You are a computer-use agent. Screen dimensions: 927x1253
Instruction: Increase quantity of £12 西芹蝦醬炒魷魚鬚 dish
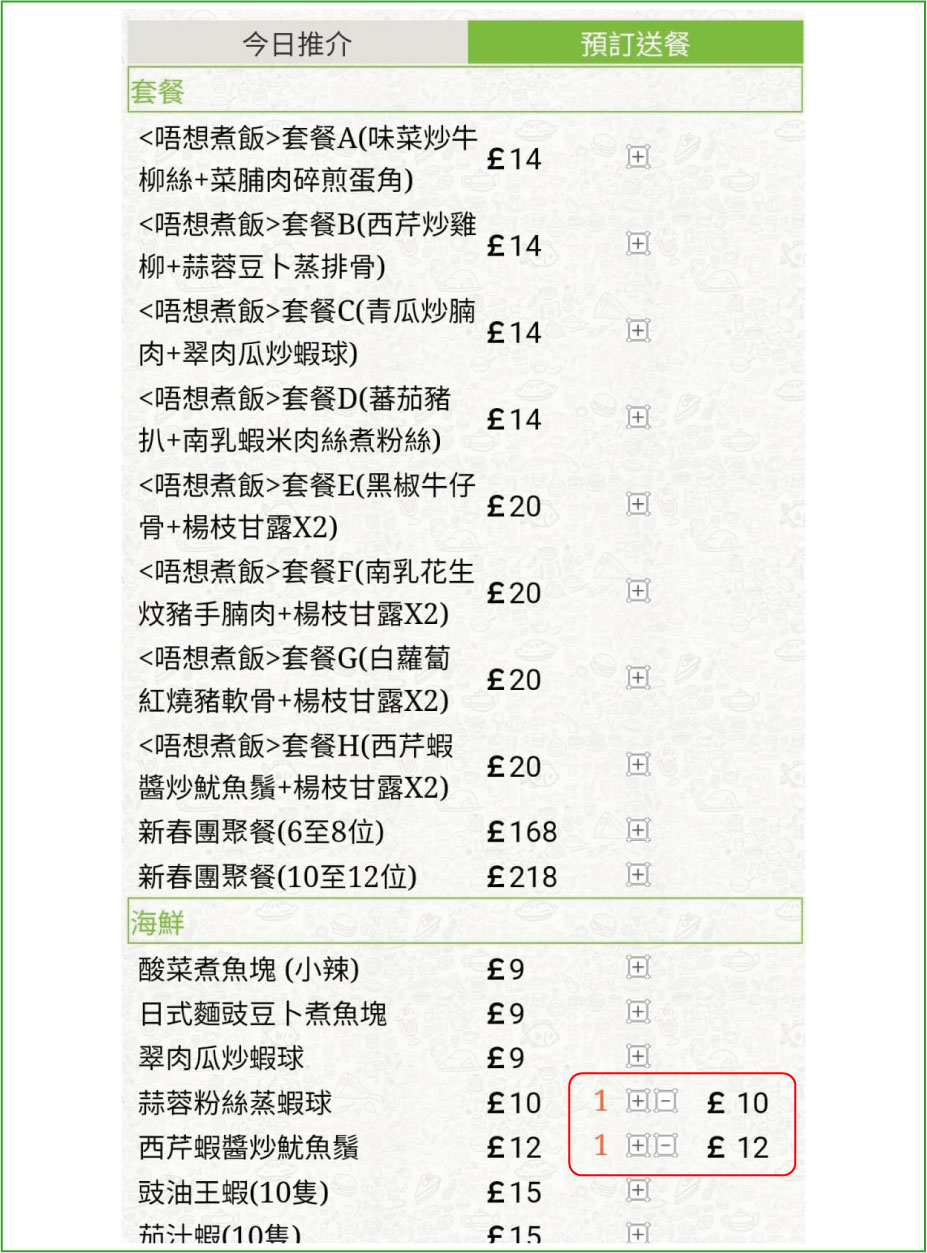click(637, 1145)
